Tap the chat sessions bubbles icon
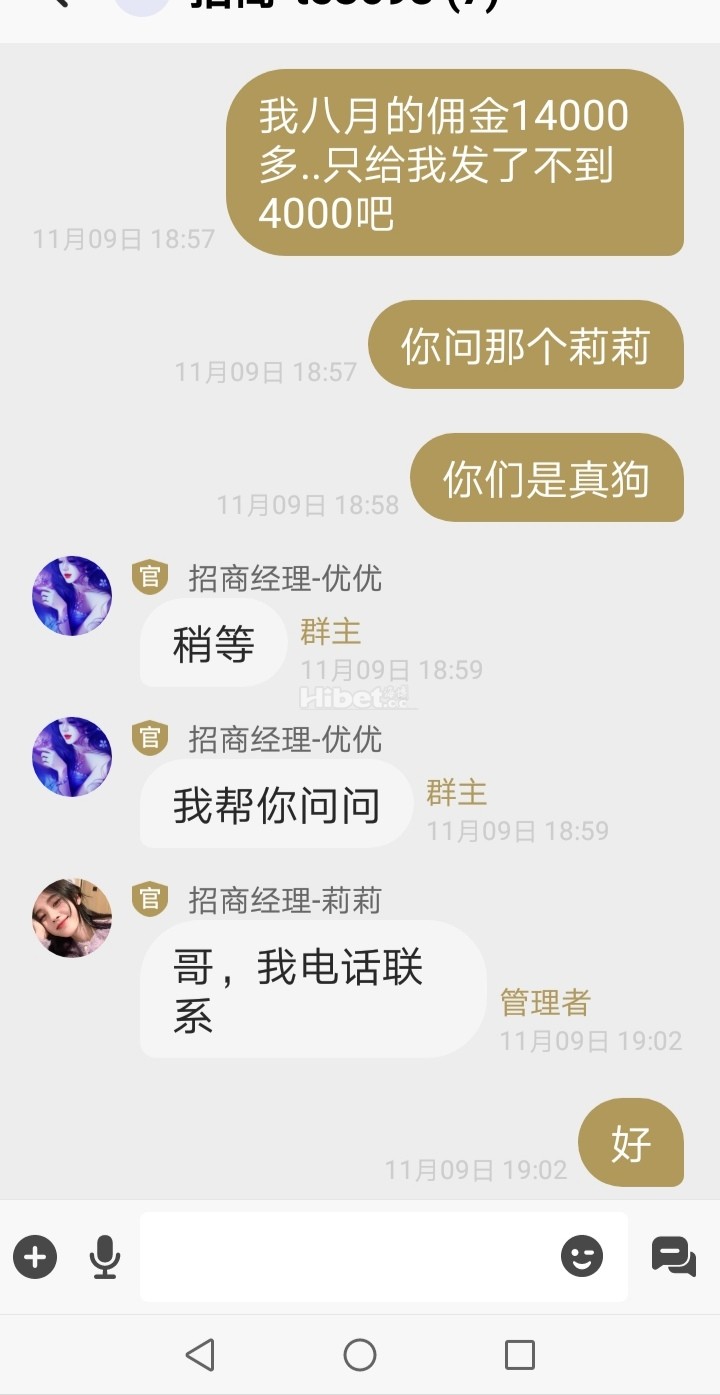This screenshot has width=720, height=1395. [676, 1256]
